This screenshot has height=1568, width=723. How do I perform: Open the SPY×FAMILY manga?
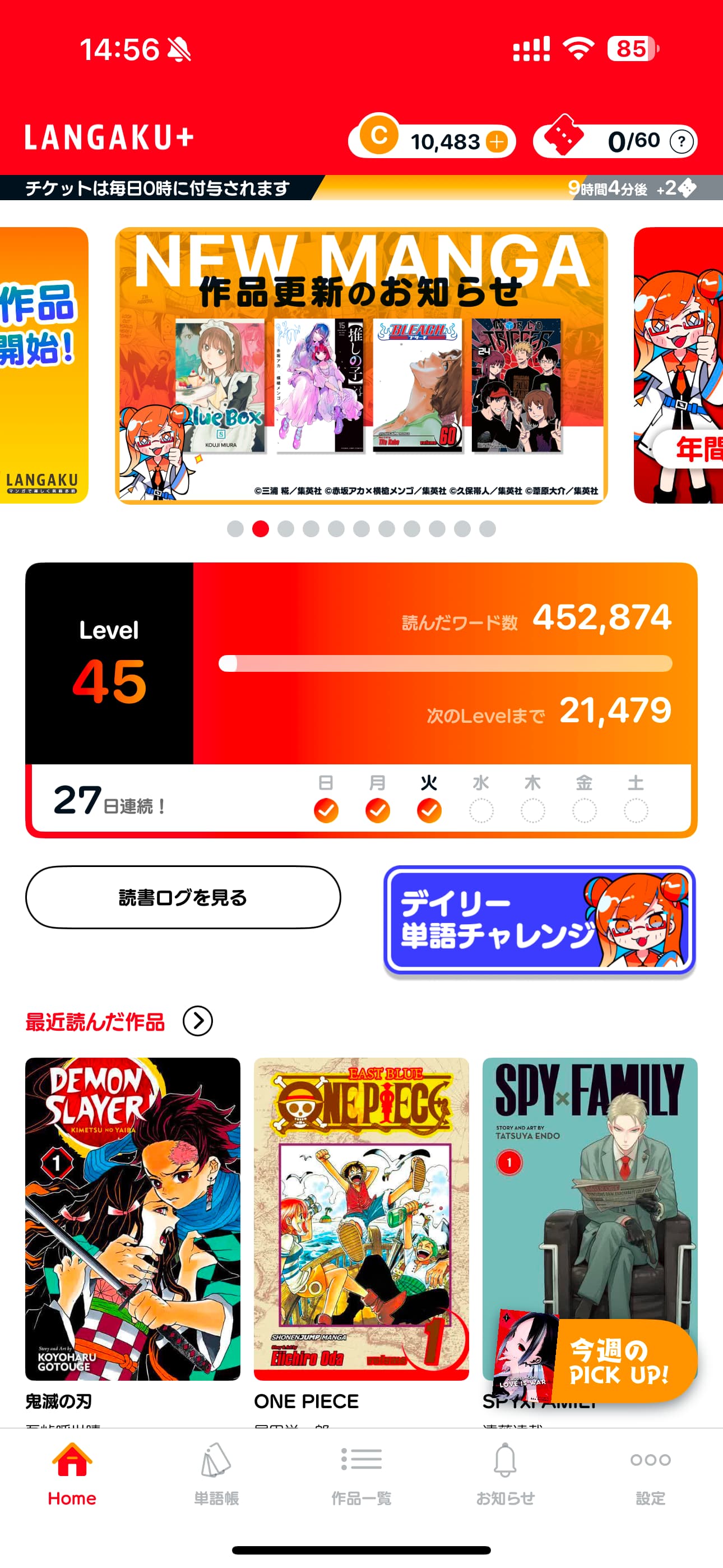tap(589, 1187)
